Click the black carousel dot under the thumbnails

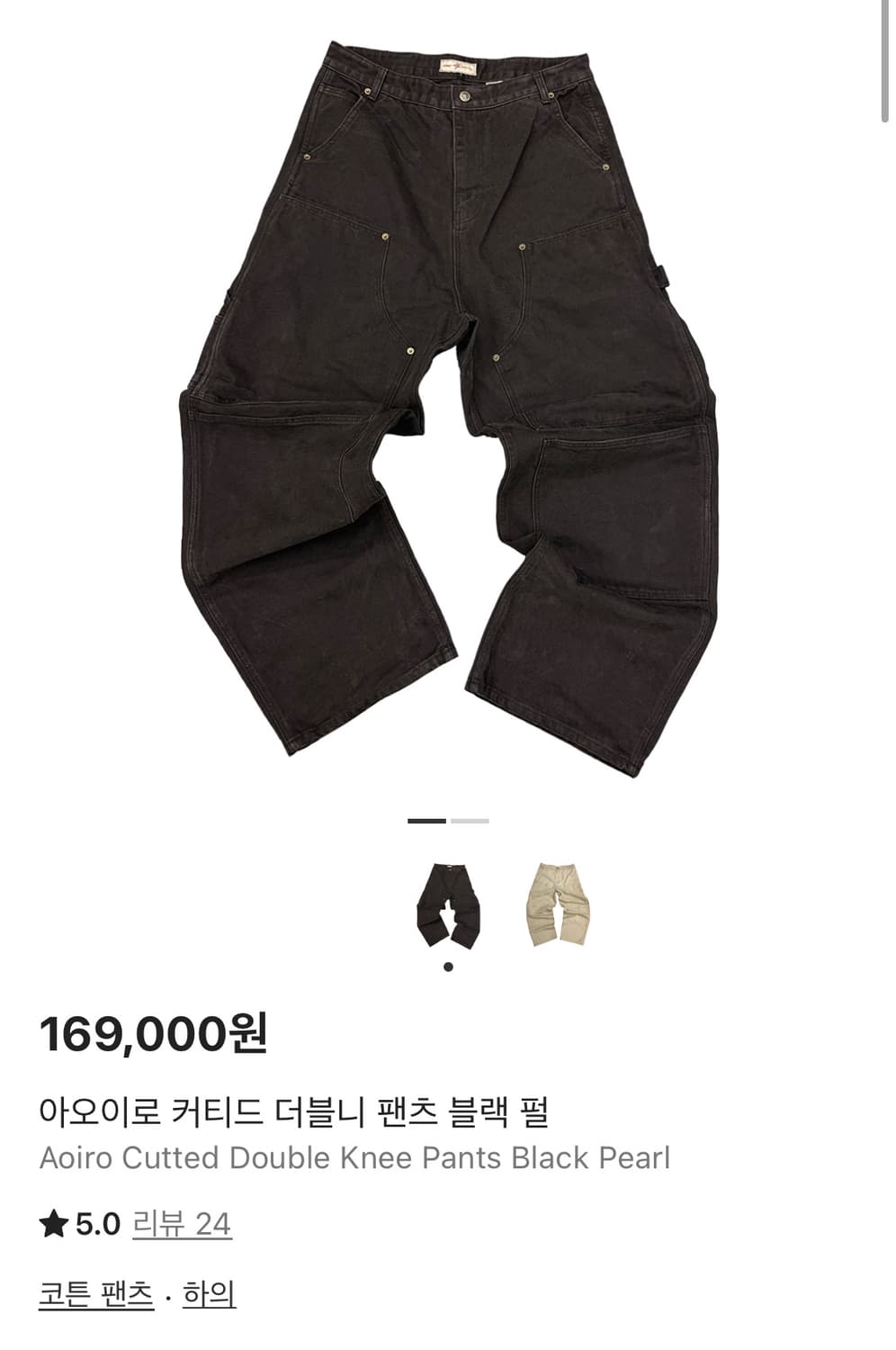[x=447, y=965]
